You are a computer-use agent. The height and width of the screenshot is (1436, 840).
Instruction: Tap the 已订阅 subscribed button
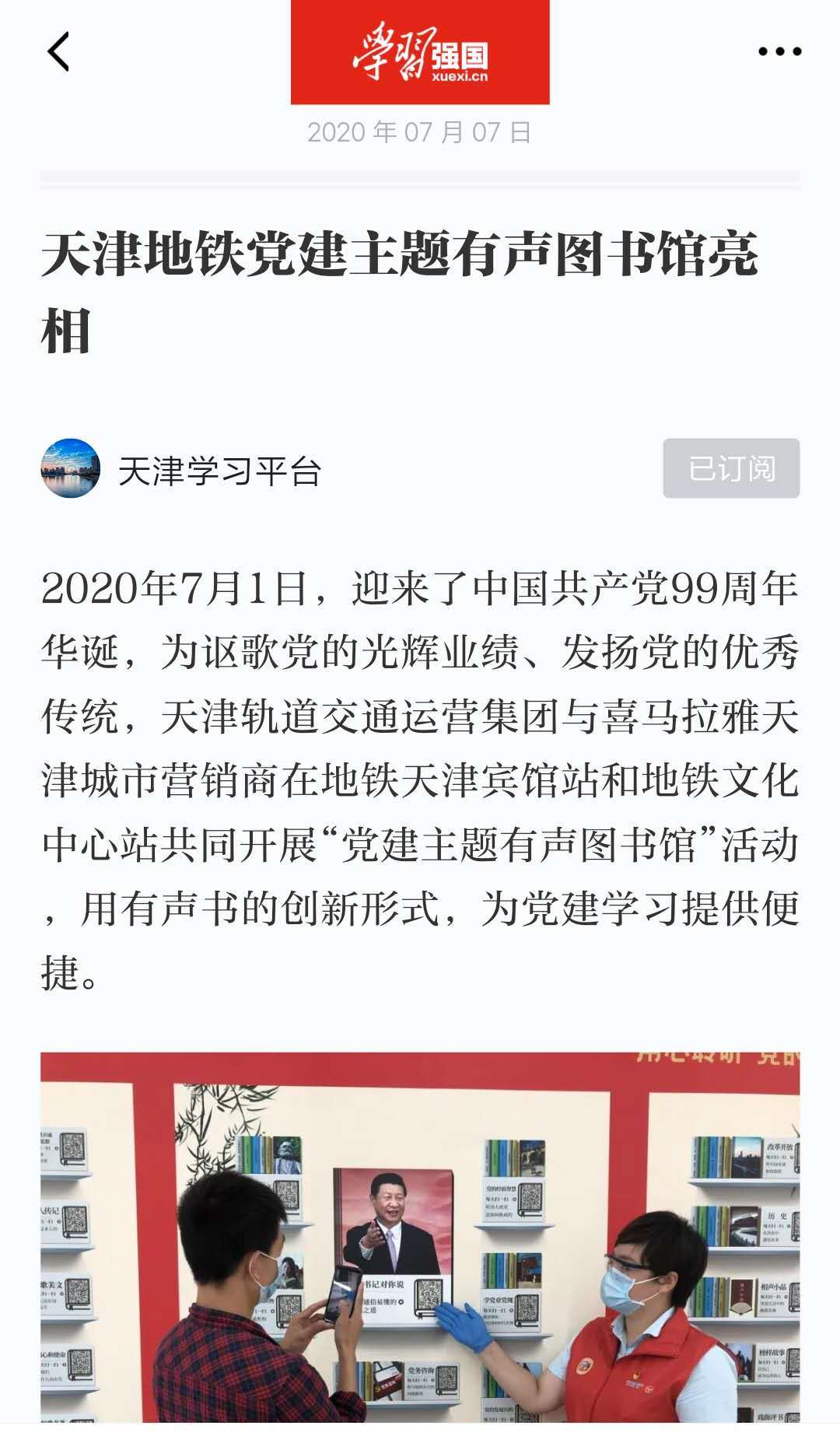(x=730, y=468)
